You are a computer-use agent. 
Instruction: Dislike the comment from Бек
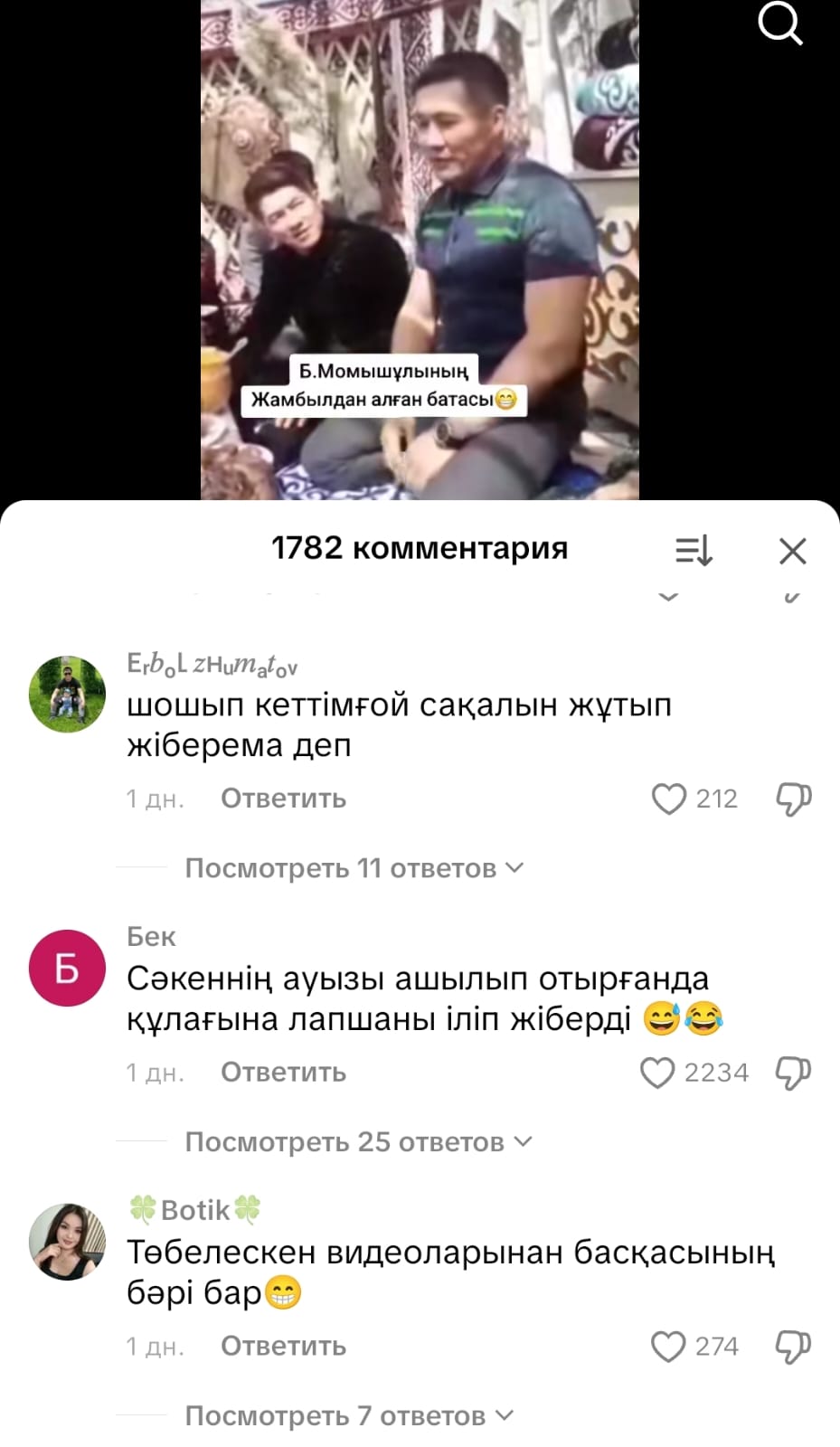click(x=793, y=1073)
